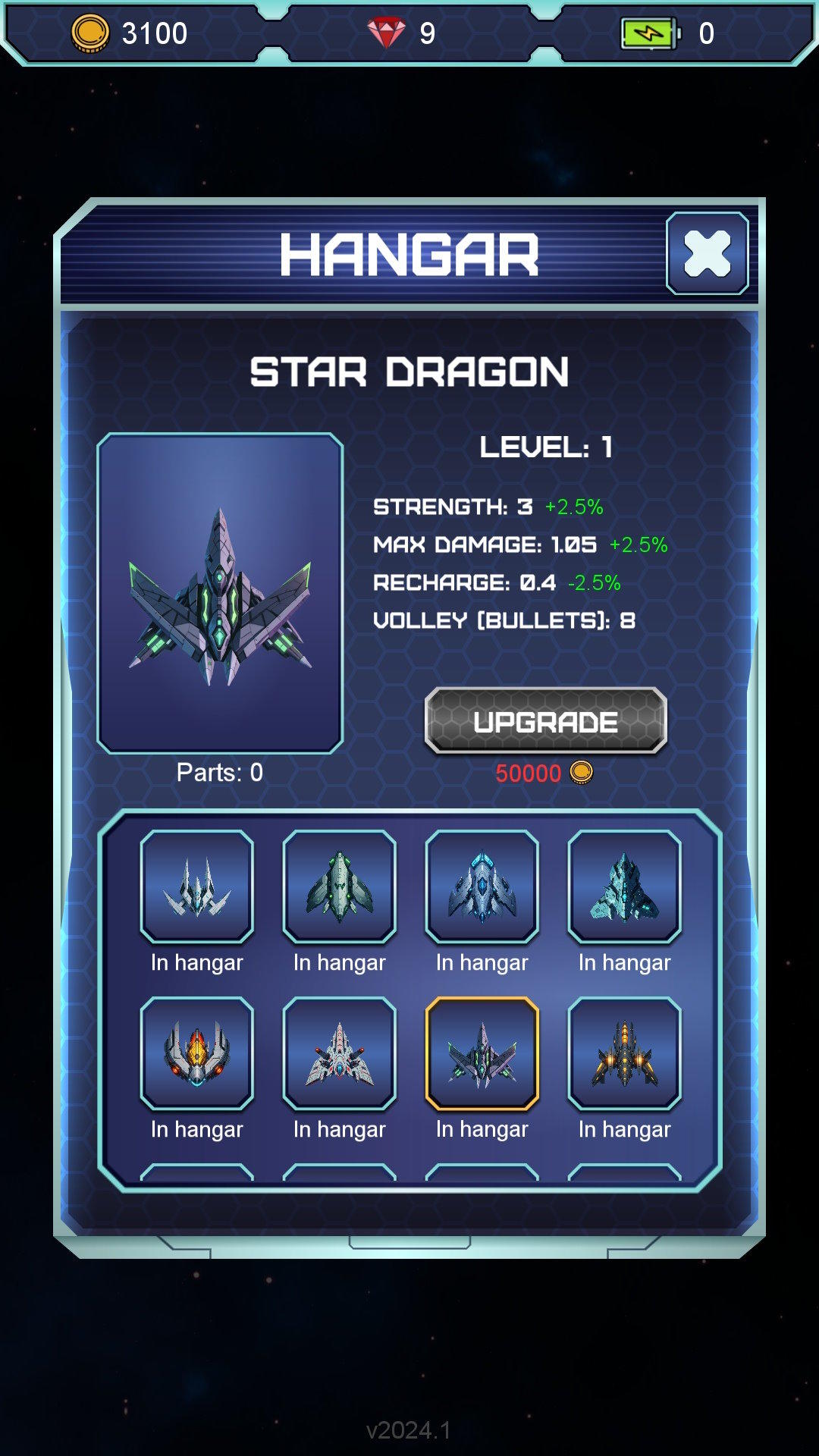Select the white sleek ship in the second row
Viewport: 819px width, 1456px height.
(x=340, y=1053)
